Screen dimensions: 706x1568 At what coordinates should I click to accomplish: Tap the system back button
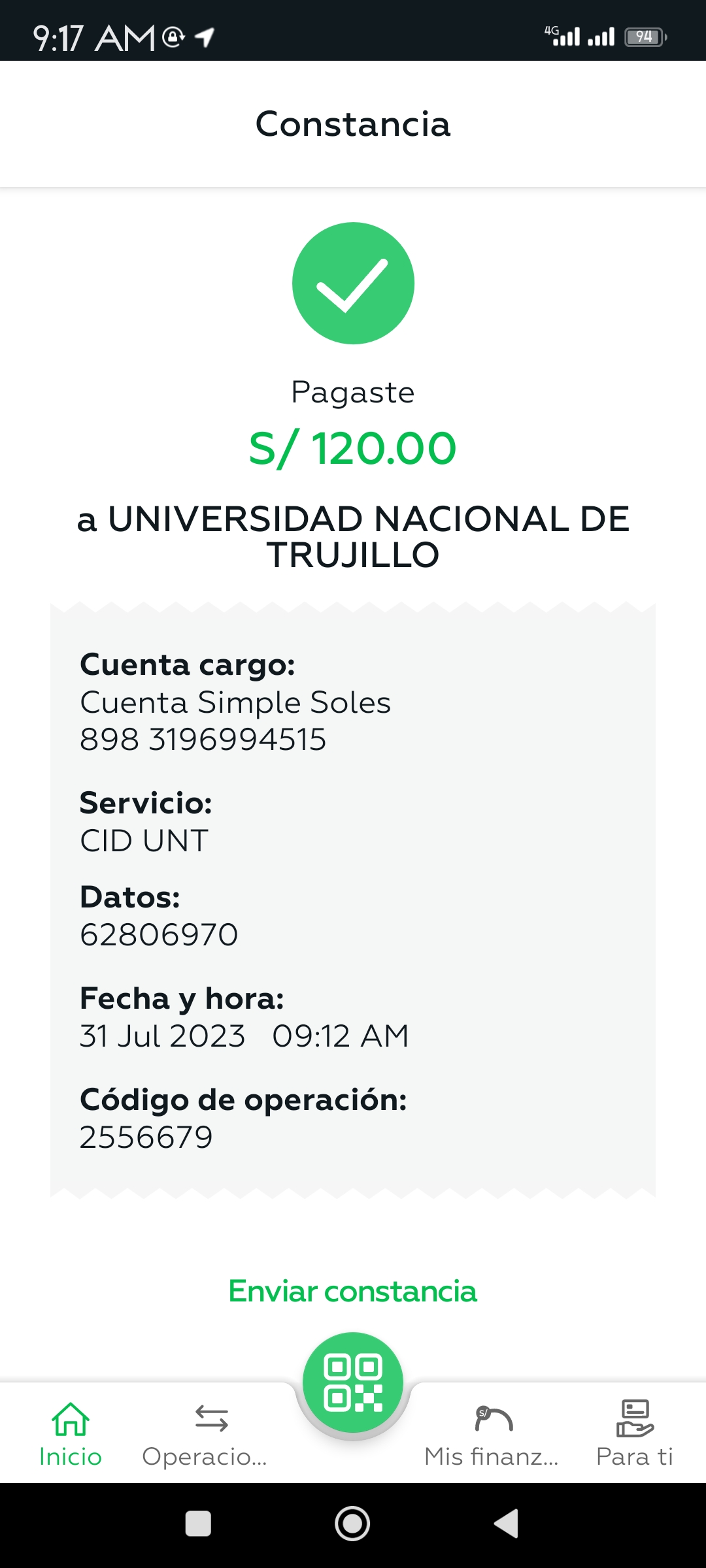tap(507, 1524)
